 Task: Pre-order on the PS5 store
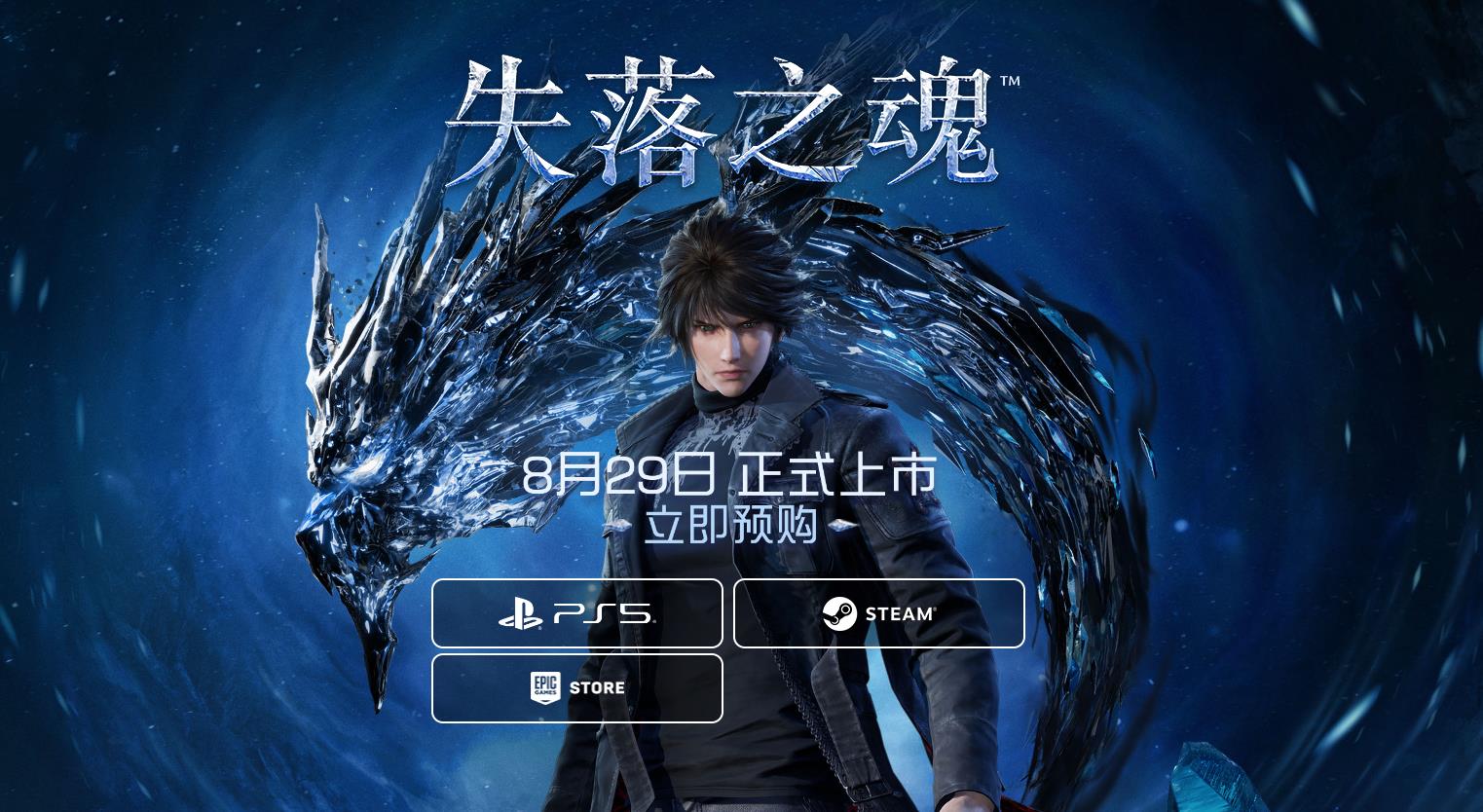(x=576, y=613)
